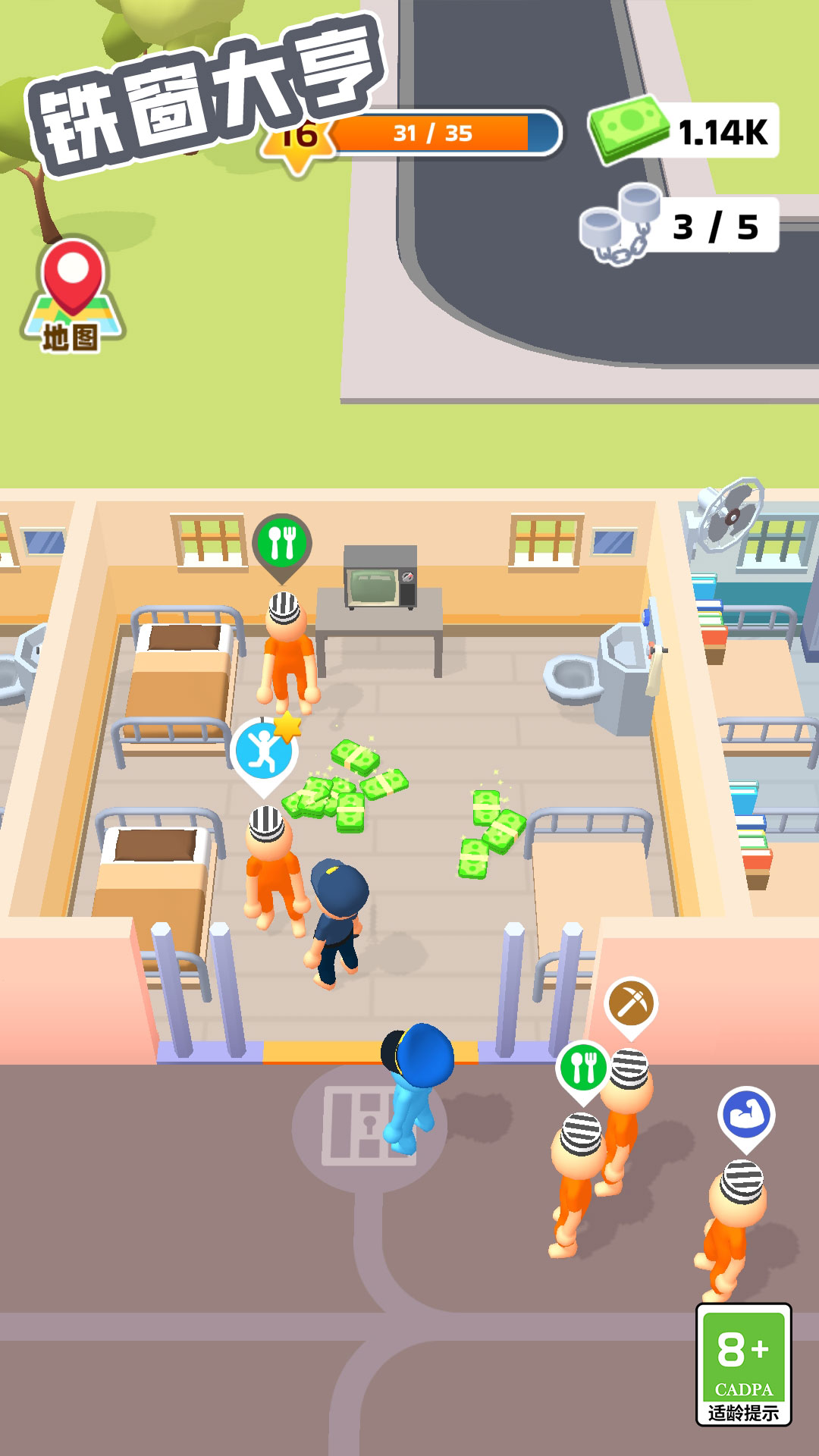The height and width of the screenshot is (1456, 819).
Task: Open the CADPA 8+ age rating notice
Action: coord(743,1364)
